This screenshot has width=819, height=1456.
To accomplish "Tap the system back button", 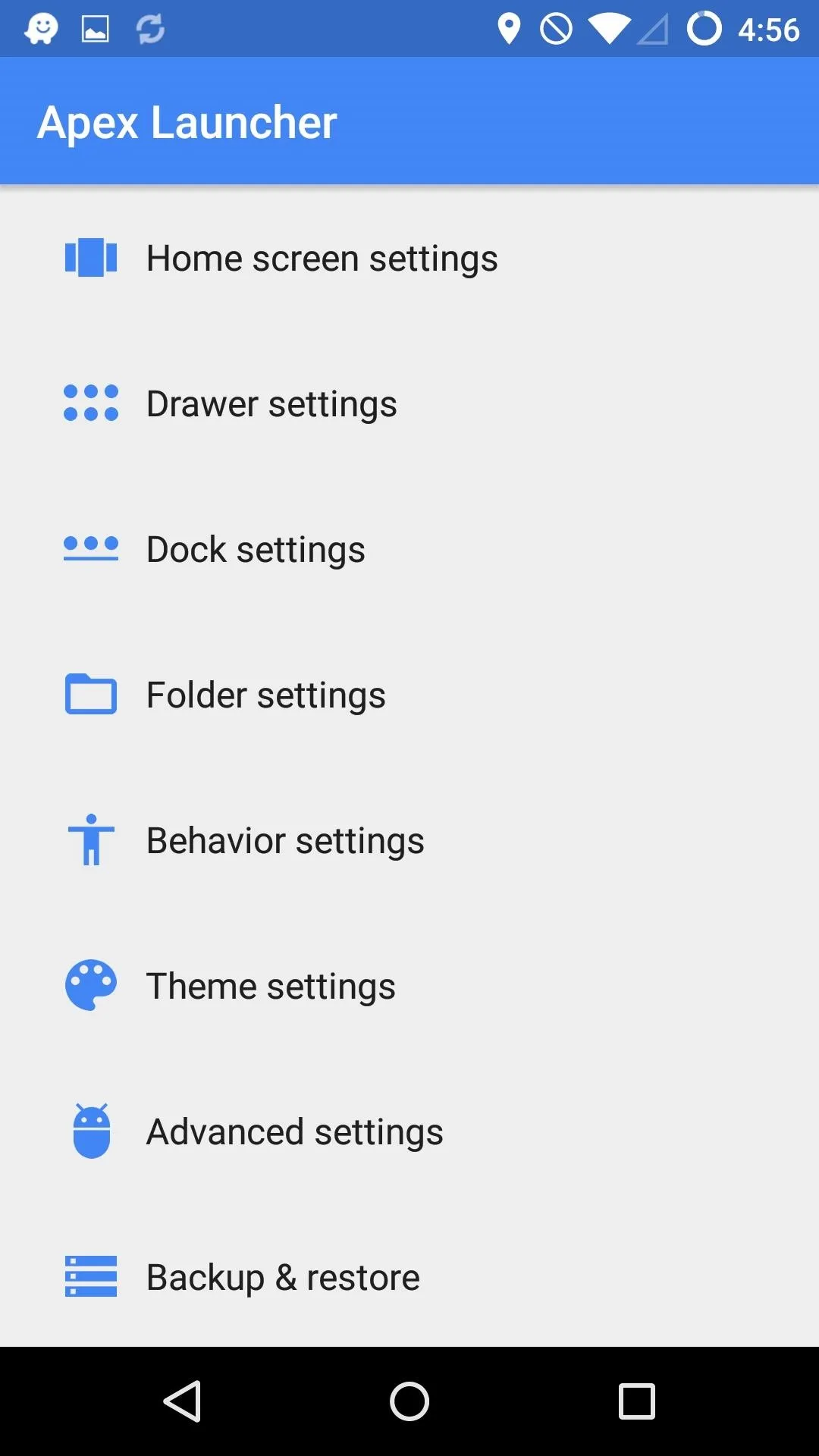I will coord(182,1401).
